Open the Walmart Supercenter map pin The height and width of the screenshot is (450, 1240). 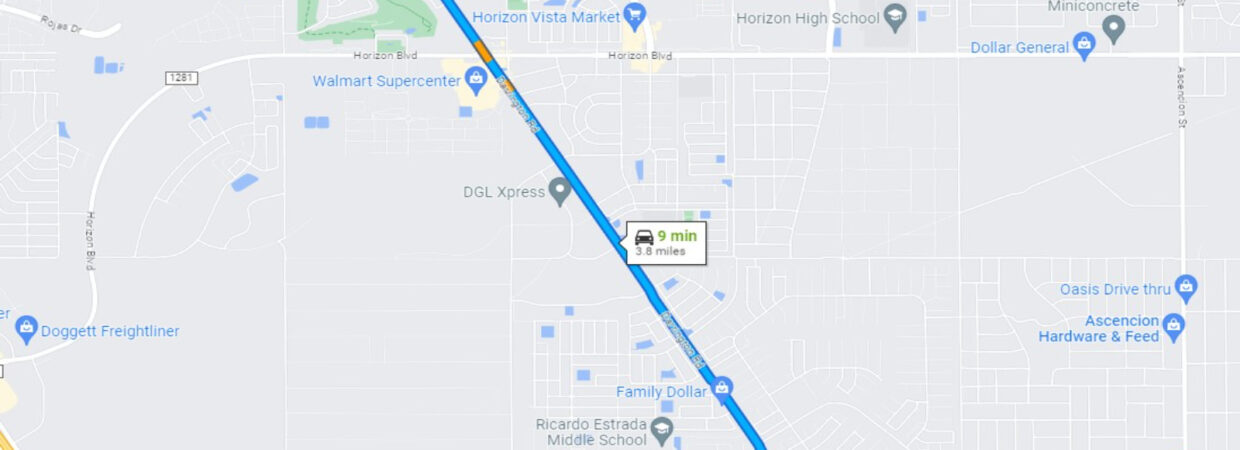click(x=476, y=78)
